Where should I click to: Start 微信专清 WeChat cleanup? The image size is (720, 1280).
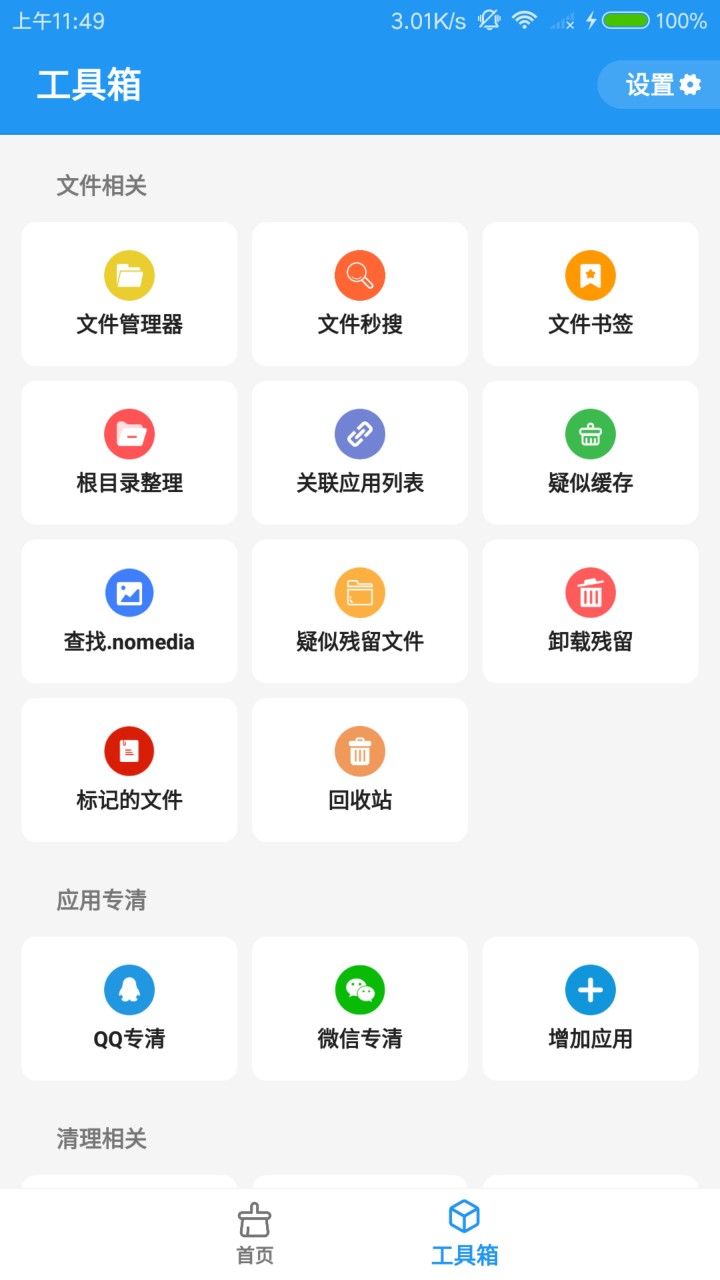click(359, 1007)
